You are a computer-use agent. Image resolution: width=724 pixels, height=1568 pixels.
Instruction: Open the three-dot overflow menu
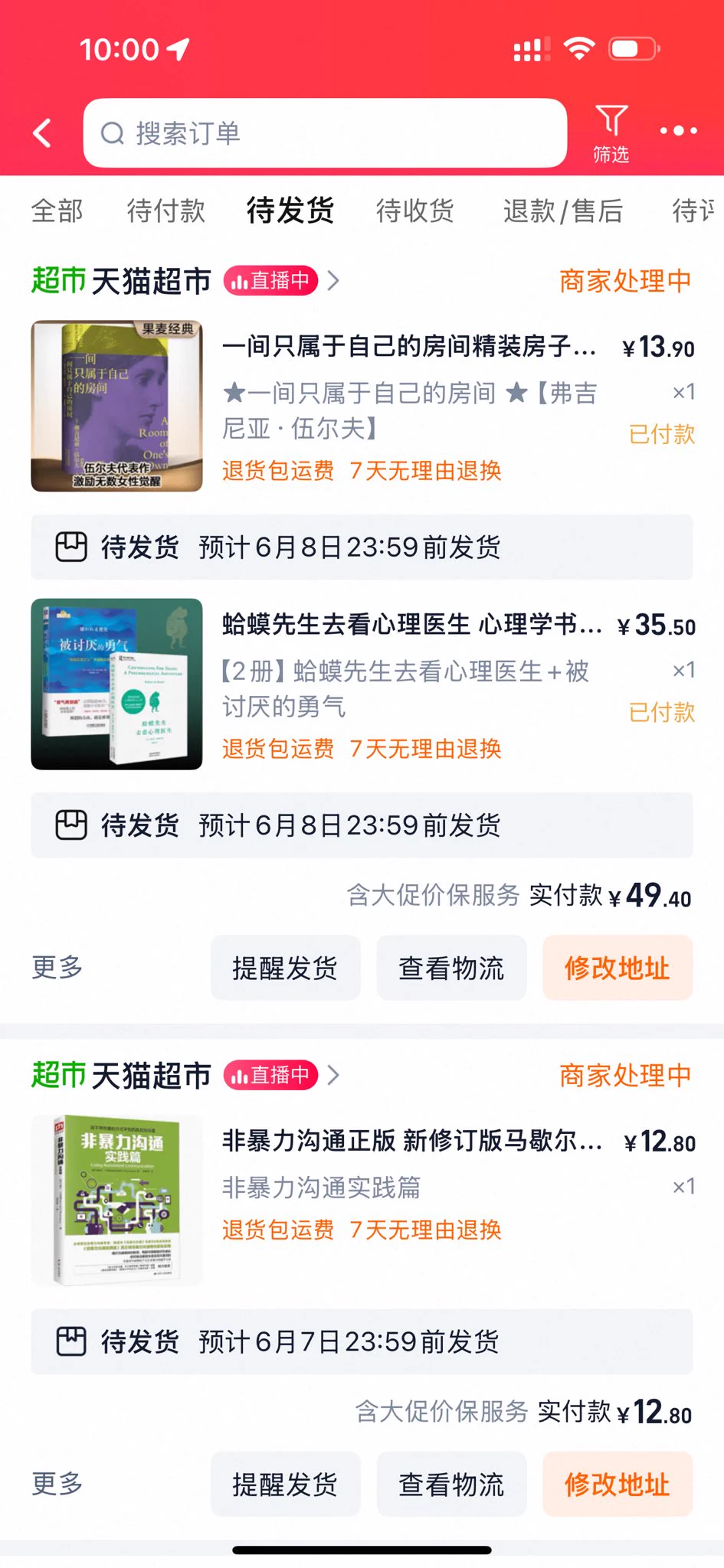tap(678, 131)
